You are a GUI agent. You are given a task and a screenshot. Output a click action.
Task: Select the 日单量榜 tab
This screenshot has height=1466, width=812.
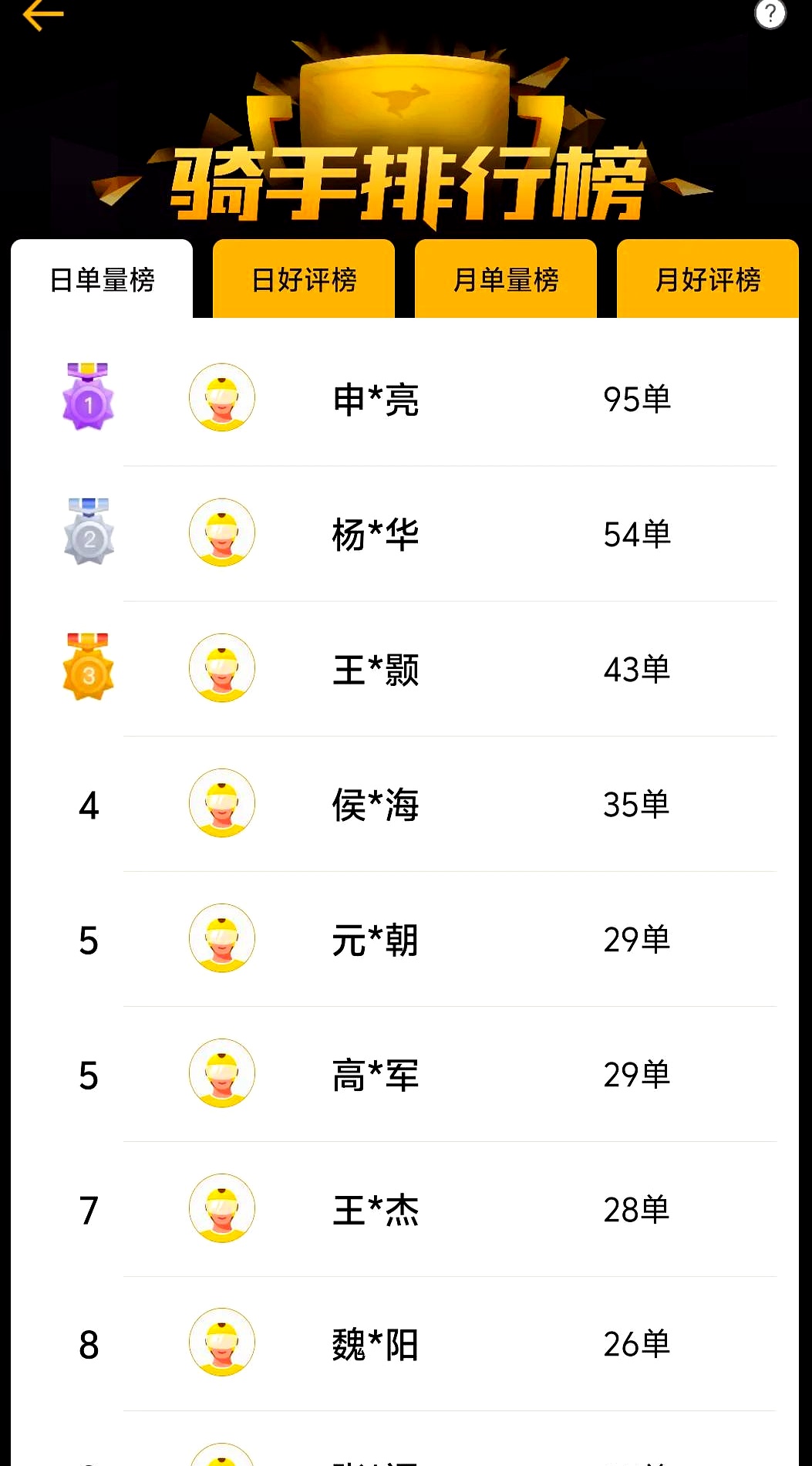[102, 280]
